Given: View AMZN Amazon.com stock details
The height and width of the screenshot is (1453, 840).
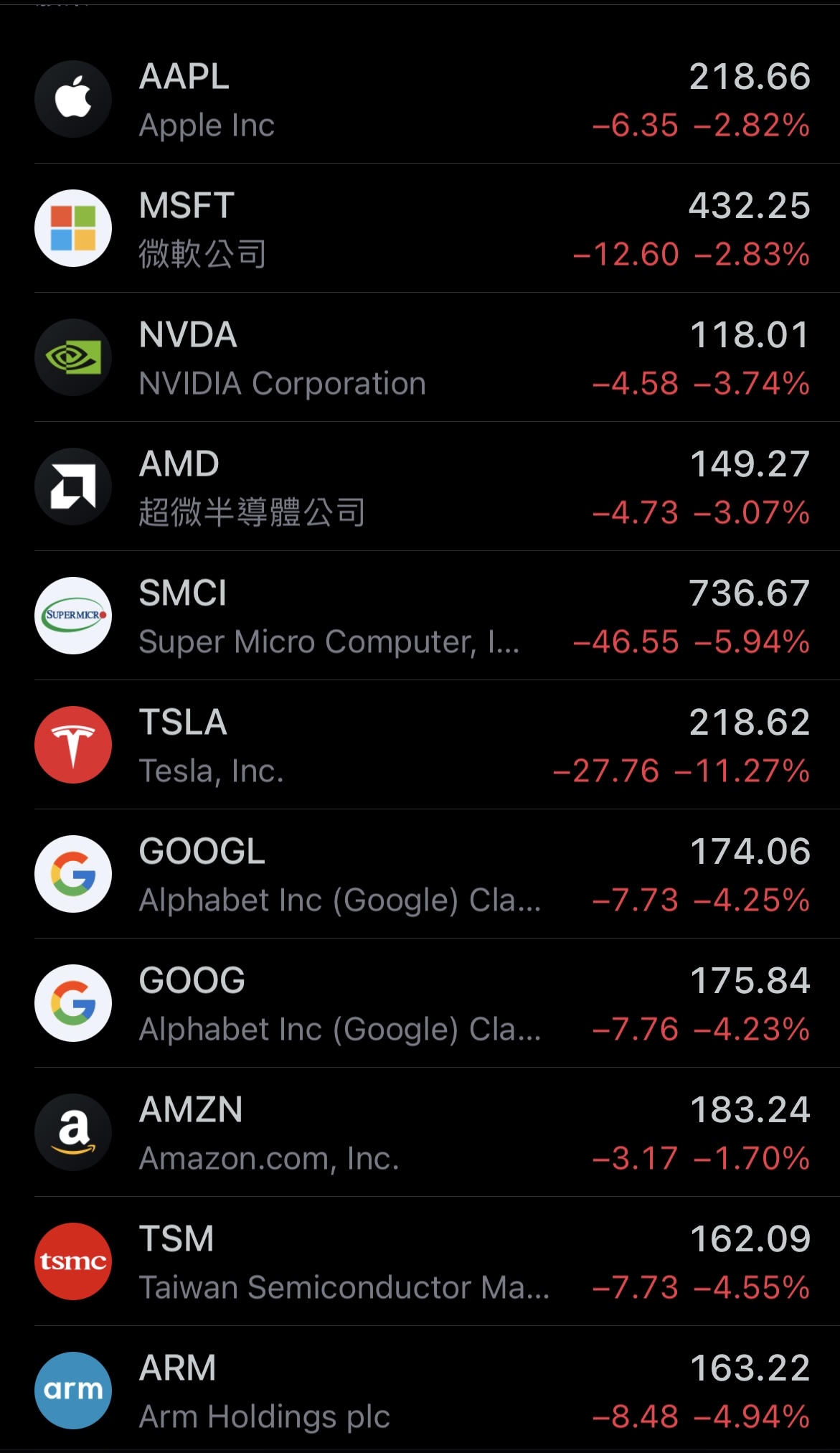Looking at the screenshot, I should pyautogui.click(x=420, y=1133).
